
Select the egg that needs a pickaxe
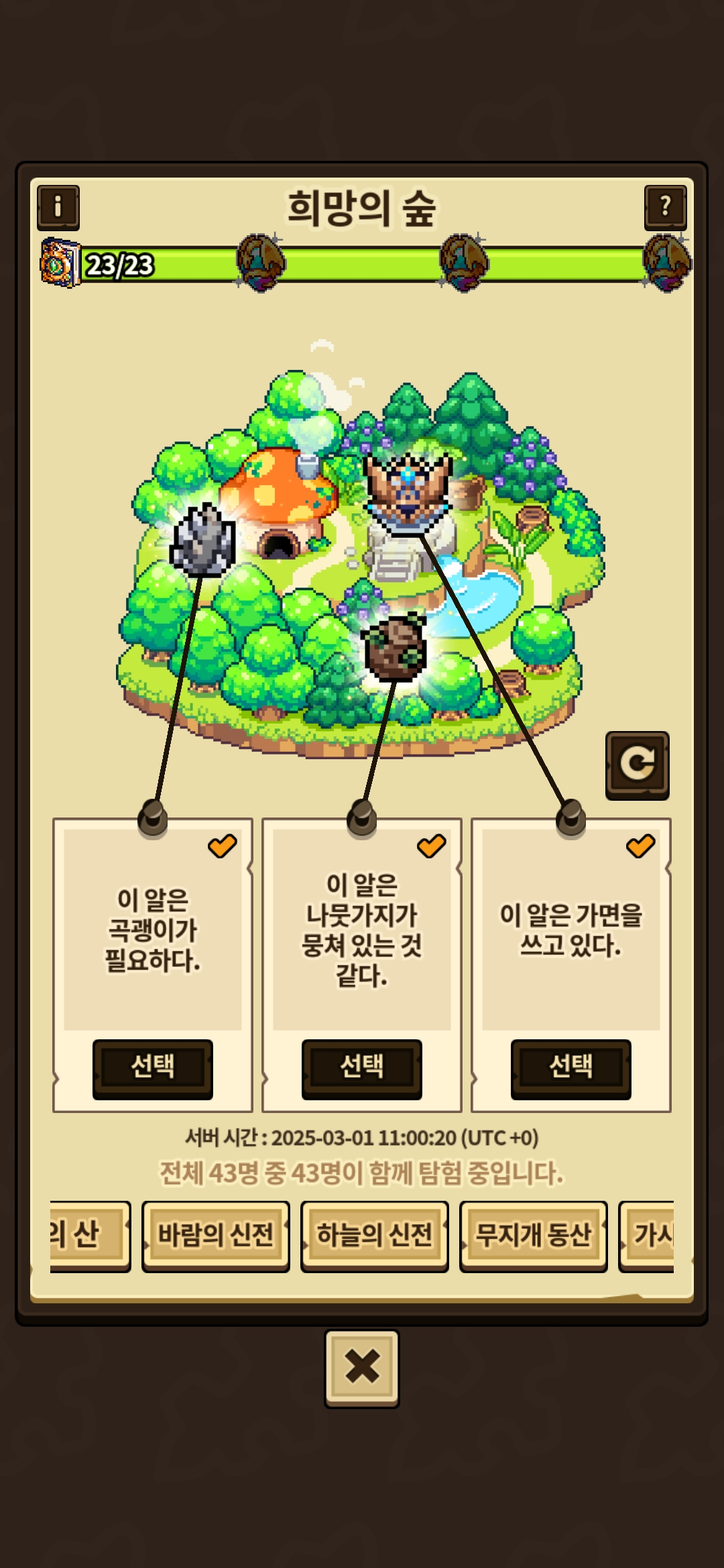pos(153,1069)
